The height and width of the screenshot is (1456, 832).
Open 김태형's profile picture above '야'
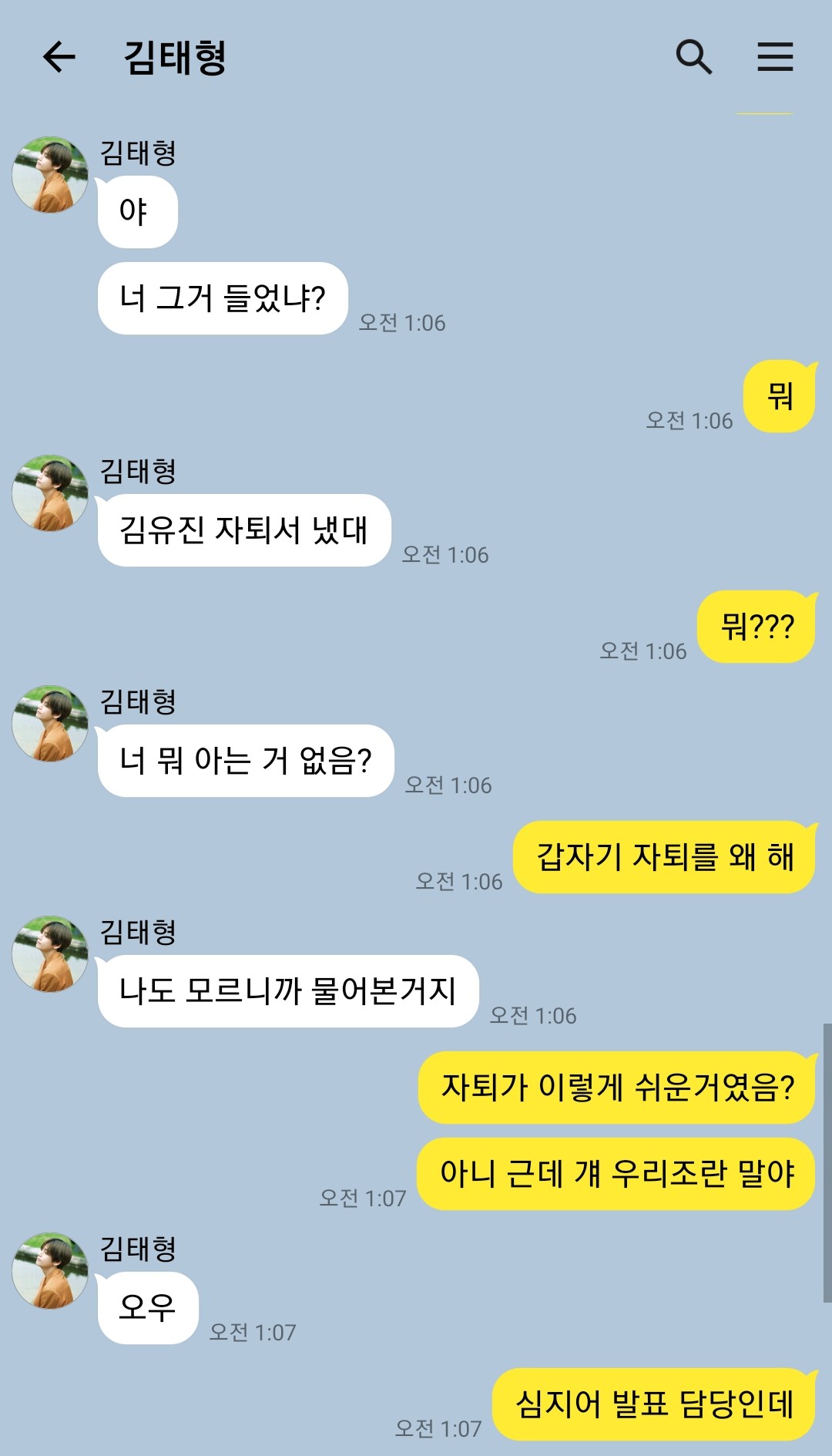click(50, 175)
